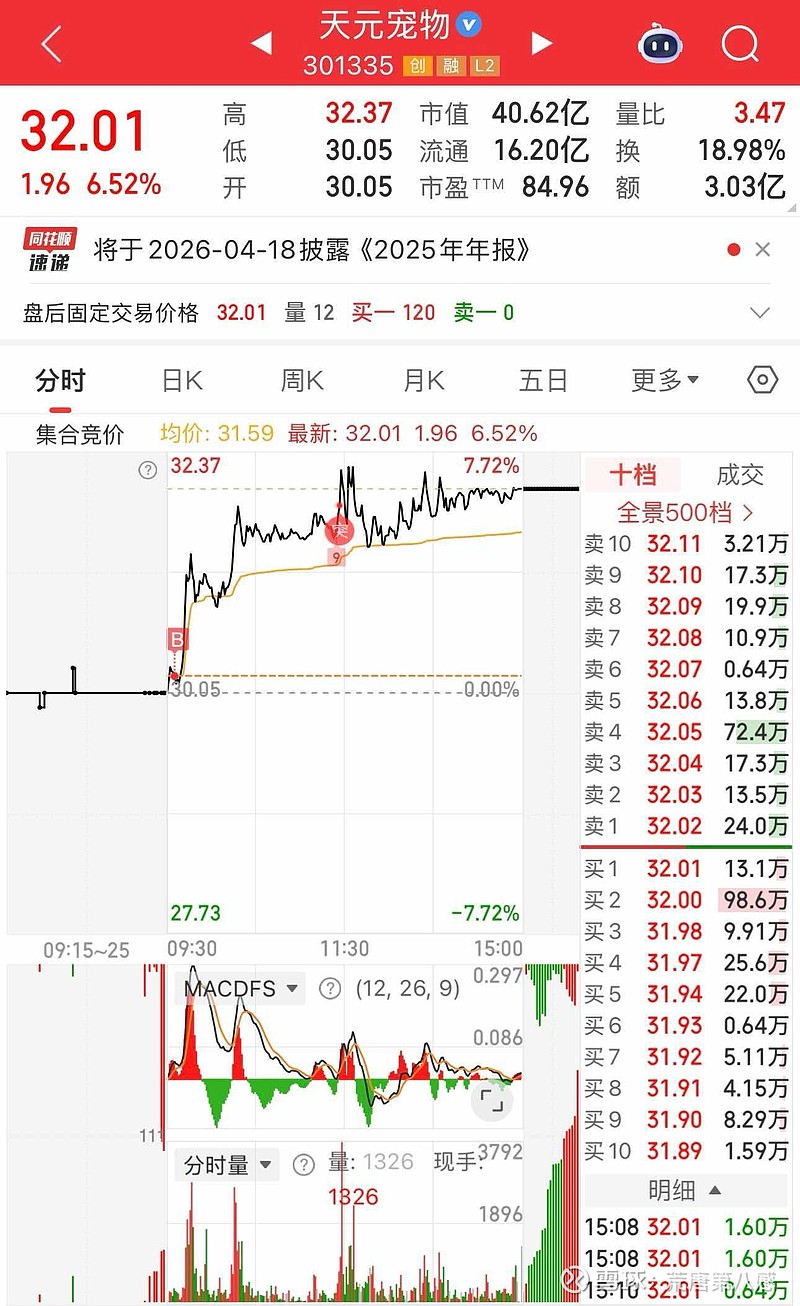Screen dimensions: 800x1306
Task: Open the MACDFS indicator dropdown
Action: pos(238,987)
